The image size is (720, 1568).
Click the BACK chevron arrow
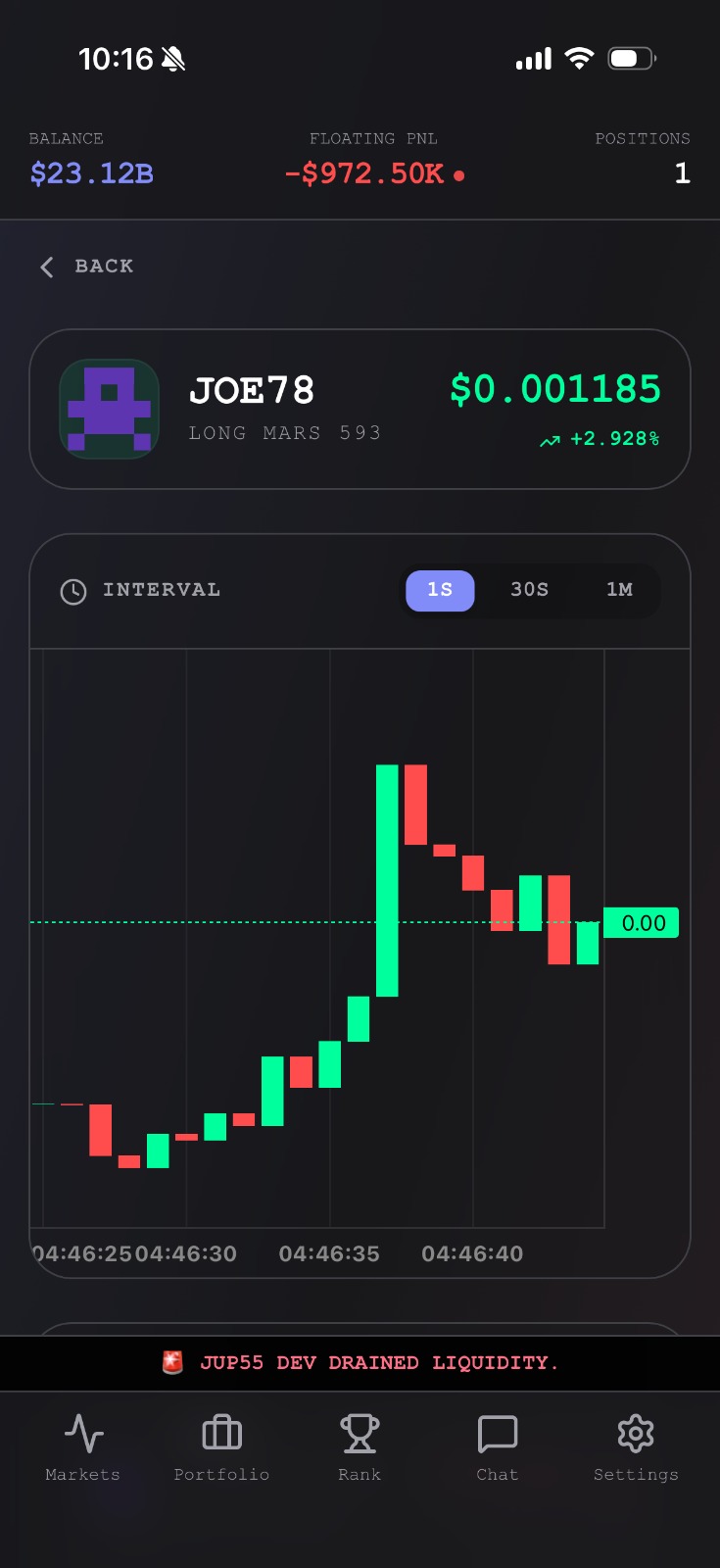pos(46,266)
